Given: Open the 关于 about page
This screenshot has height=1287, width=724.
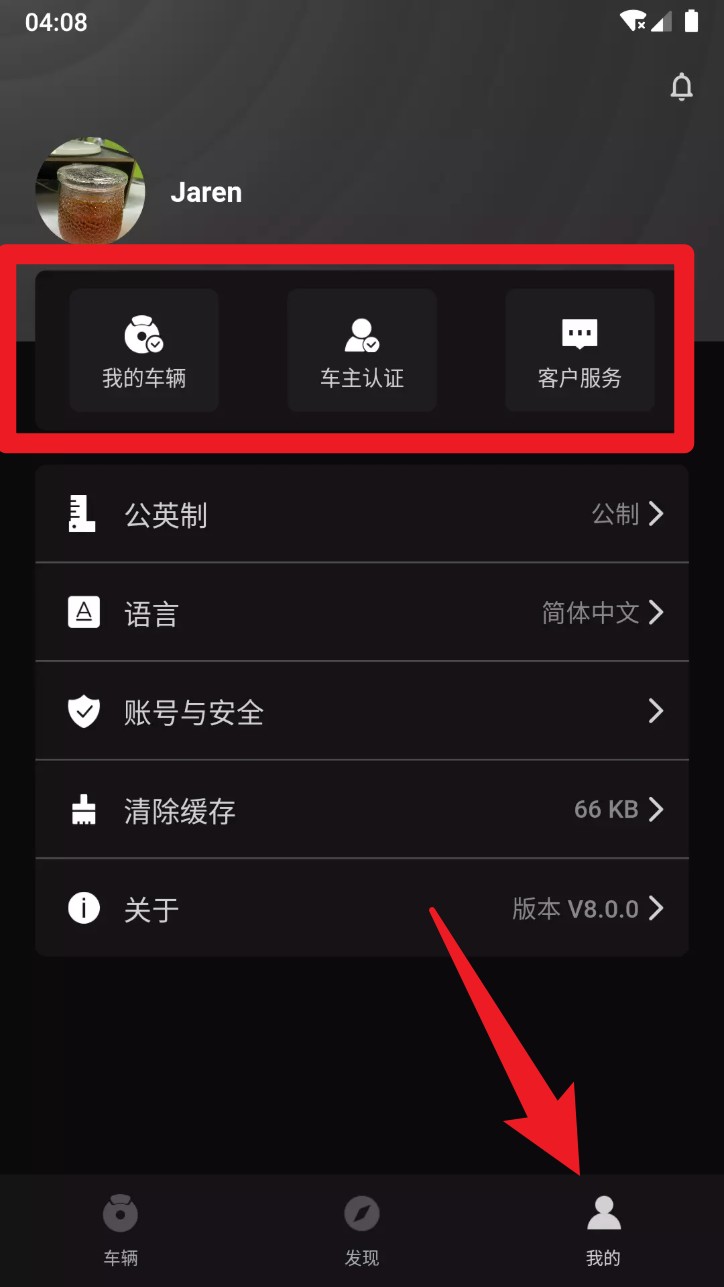Looking at the screenshot, I should click(x=362, y=908).
